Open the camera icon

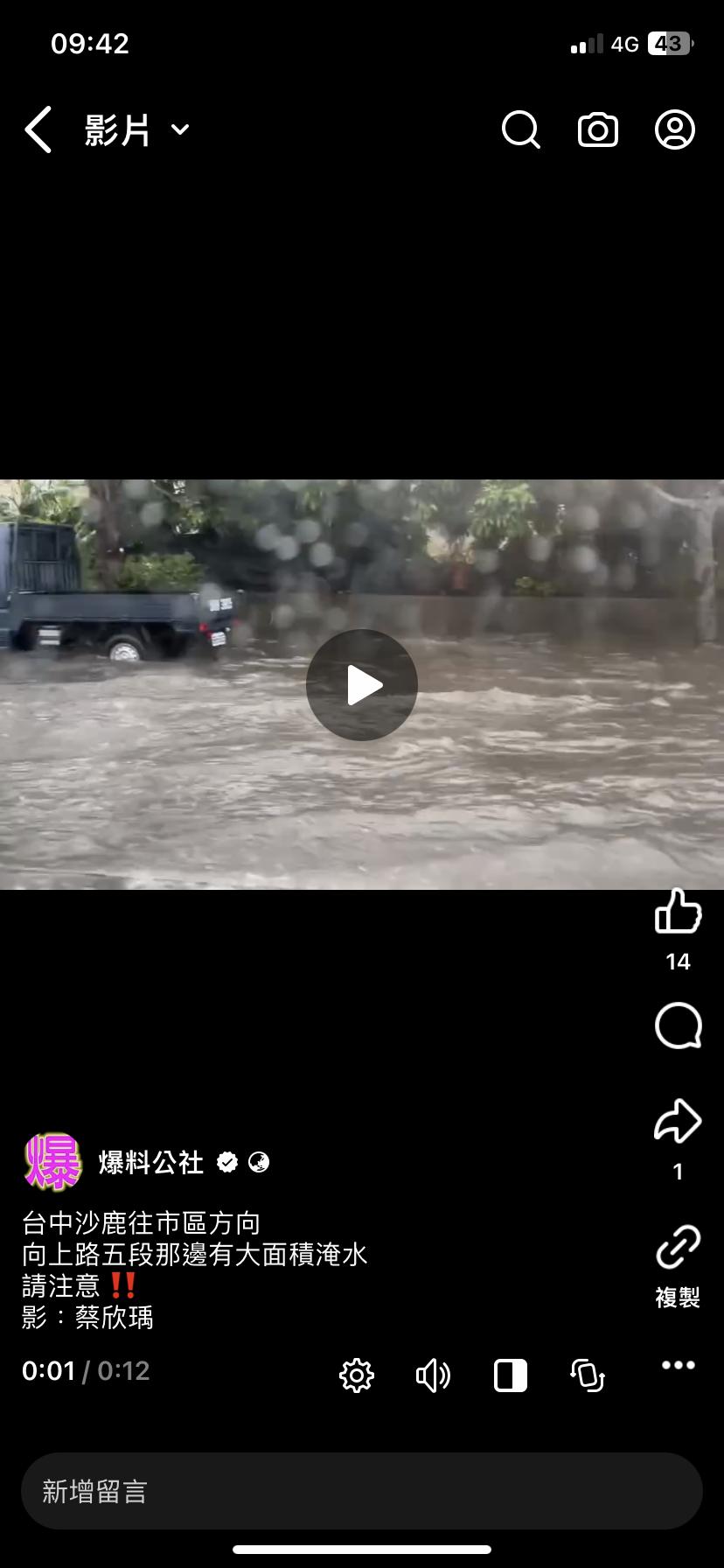pyautogui.click(x=598, y=130)
